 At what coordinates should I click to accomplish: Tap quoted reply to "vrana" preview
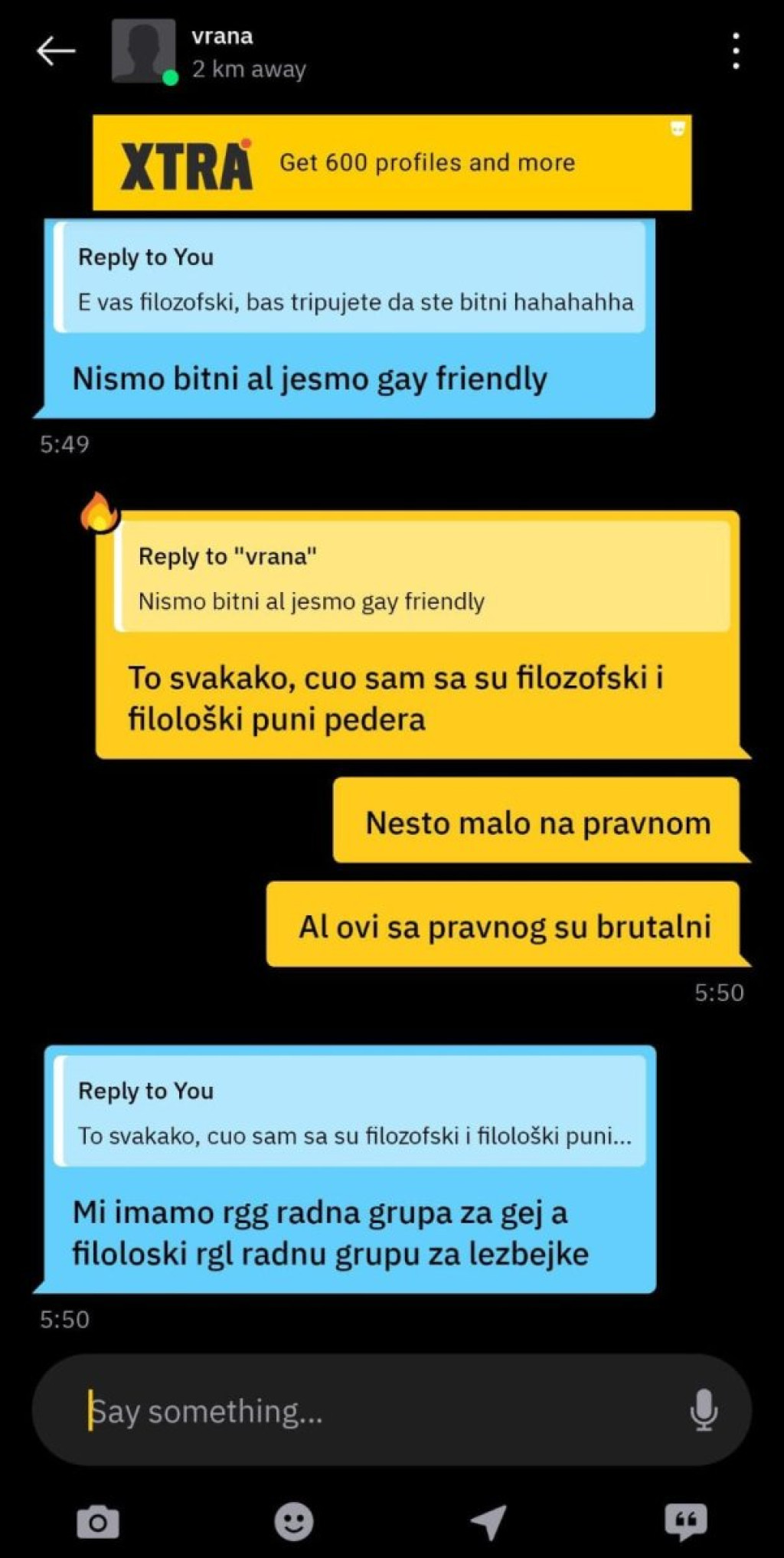coord(422,579)
